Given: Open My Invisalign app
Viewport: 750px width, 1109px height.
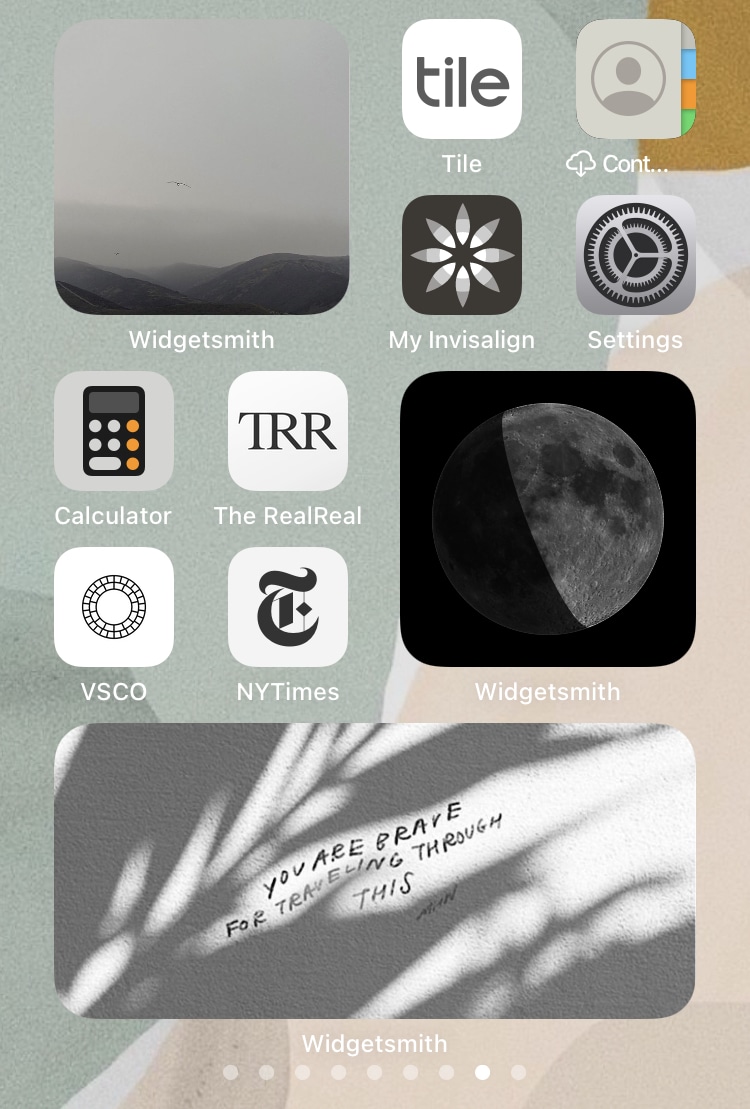Looking at the screenshot, I should (x=461, y=255).
